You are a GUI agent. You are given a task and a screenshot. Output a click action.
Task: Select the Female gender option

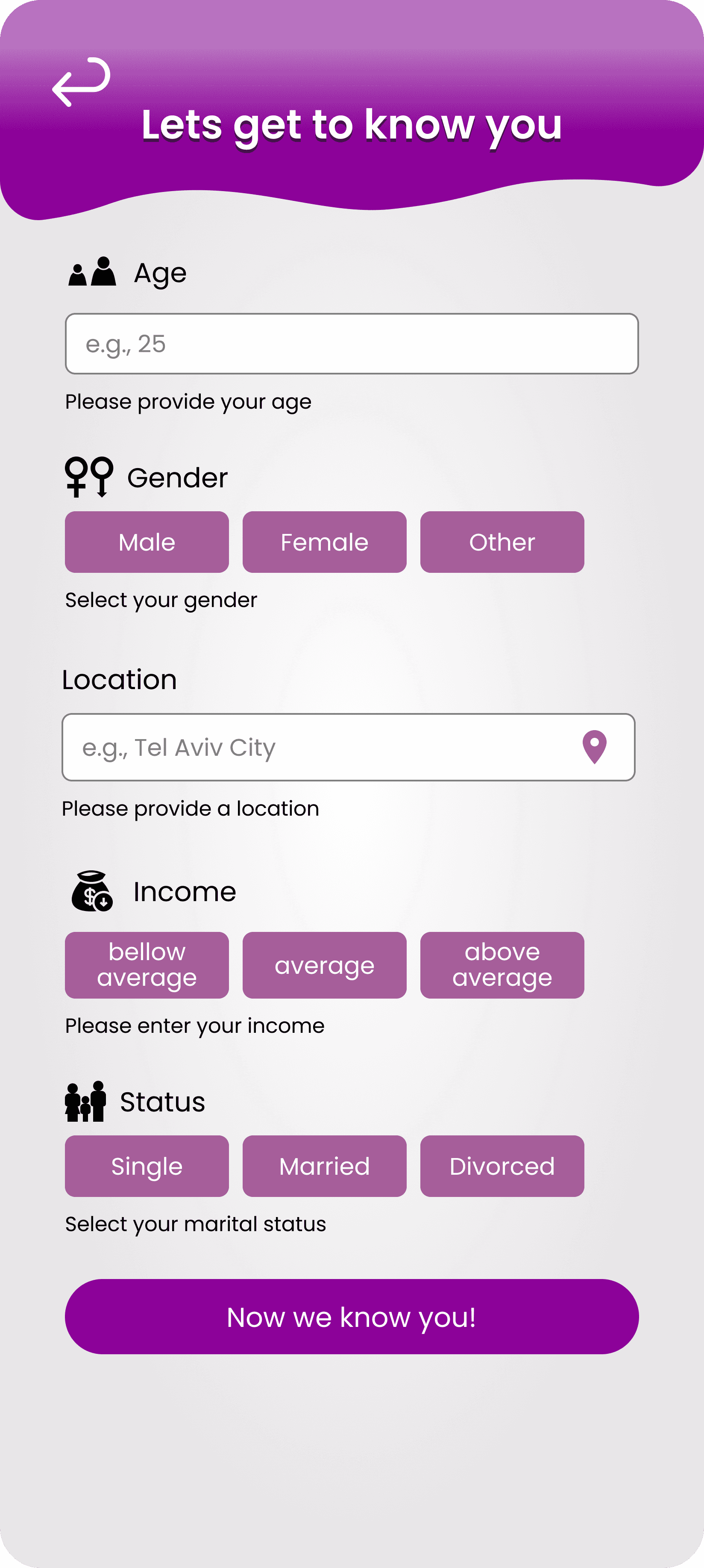pyautogui.click(x=324, y=541)
